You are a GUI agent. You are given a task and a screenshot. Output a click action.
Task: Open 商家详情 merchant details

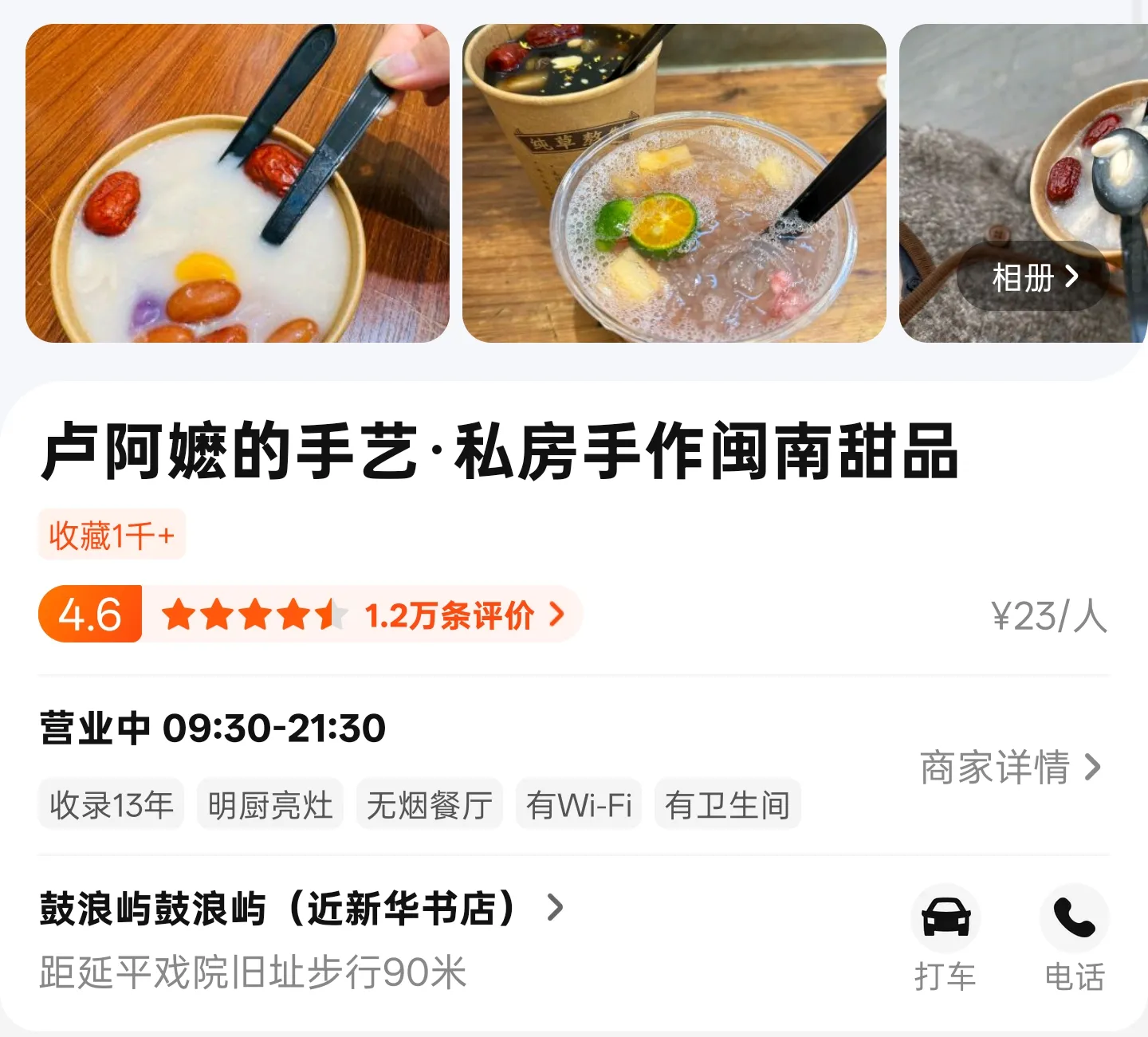click(1009, 768)
